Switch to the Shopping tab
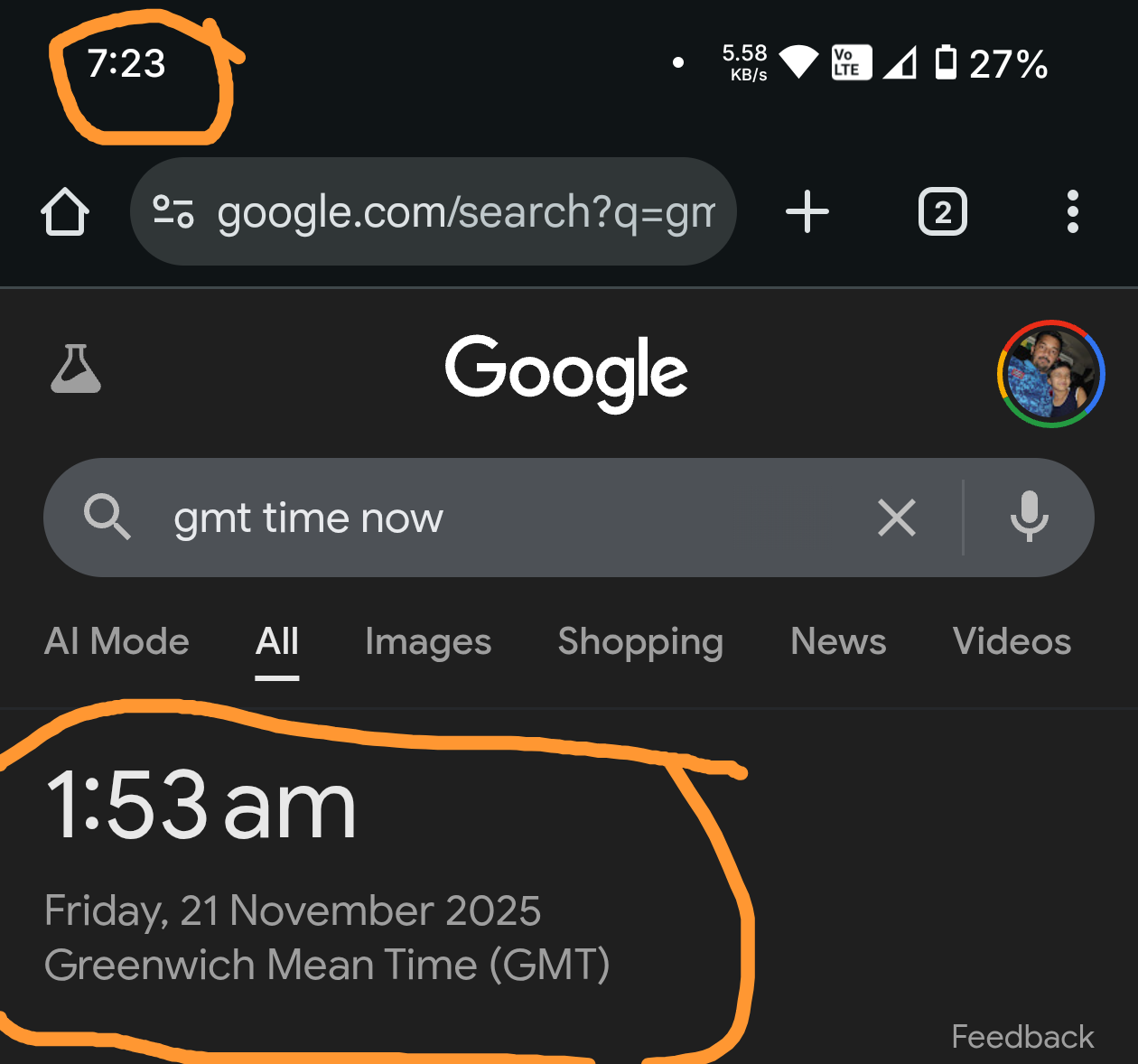Image resolution: width=1138 pixels, height=1064 pixels. [x=640, y=642]
